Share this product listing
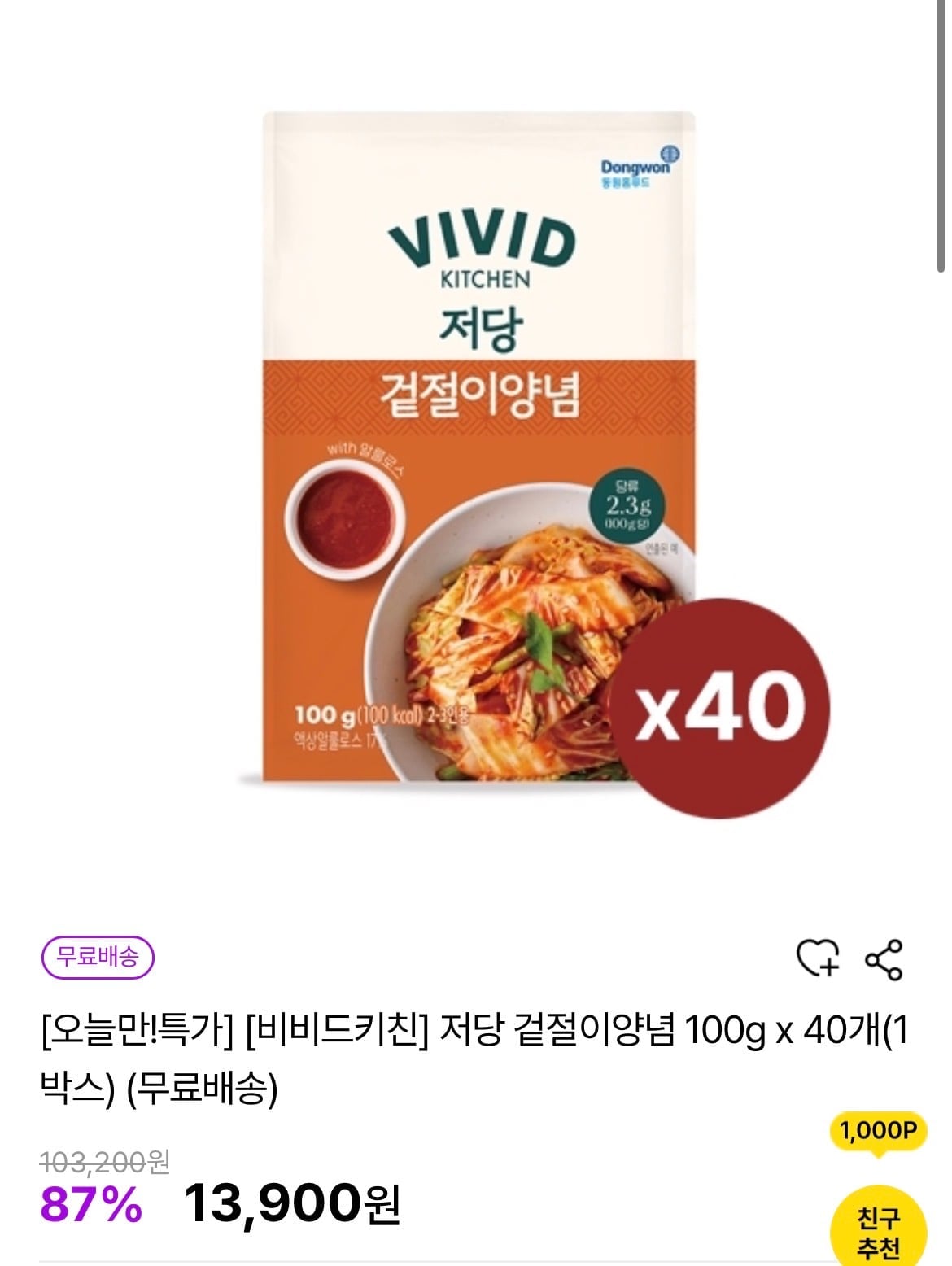Screen dimensions: 952x1266 tap(884, 958)
